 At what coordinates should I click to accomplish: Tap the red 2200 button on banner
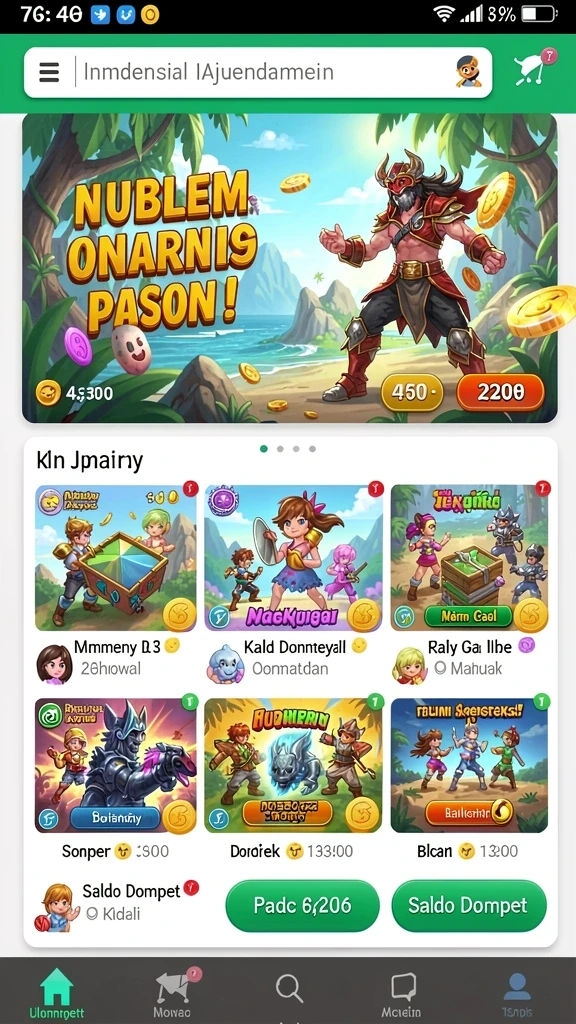500,392
